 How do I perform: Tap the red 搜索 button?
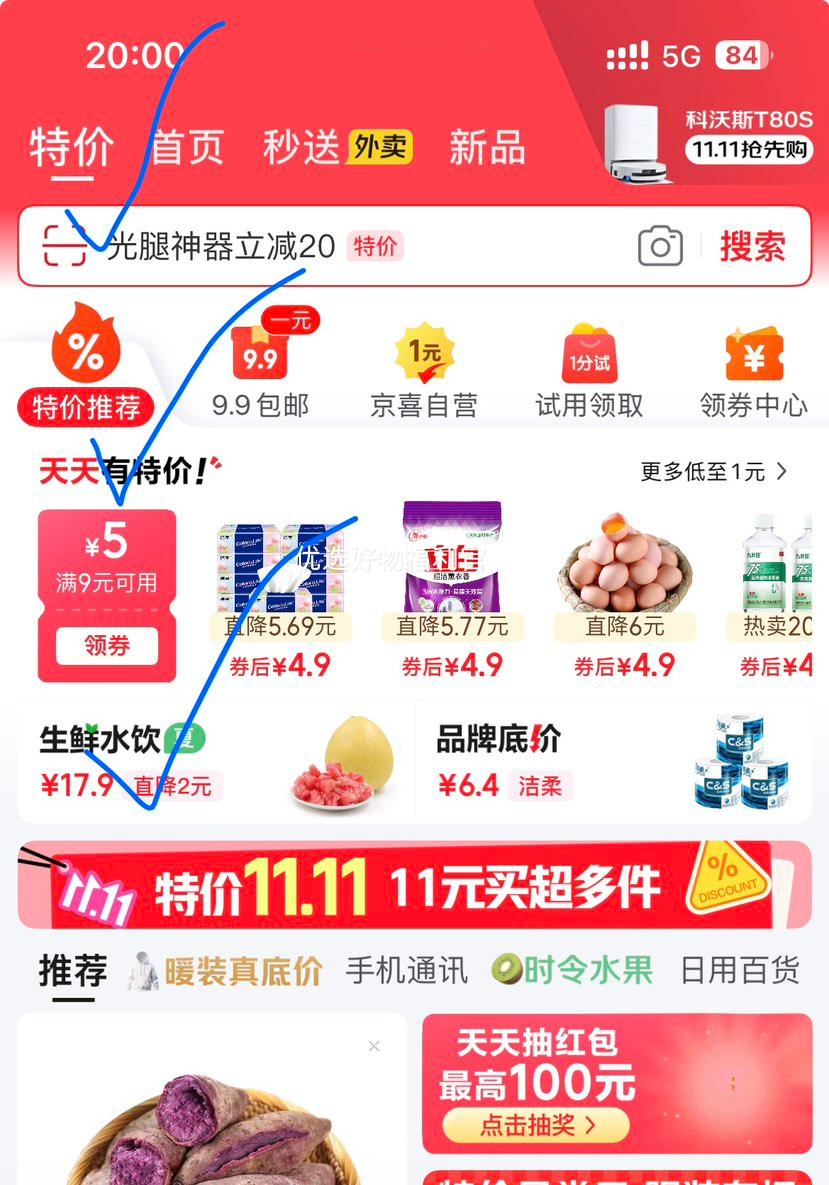752,246
